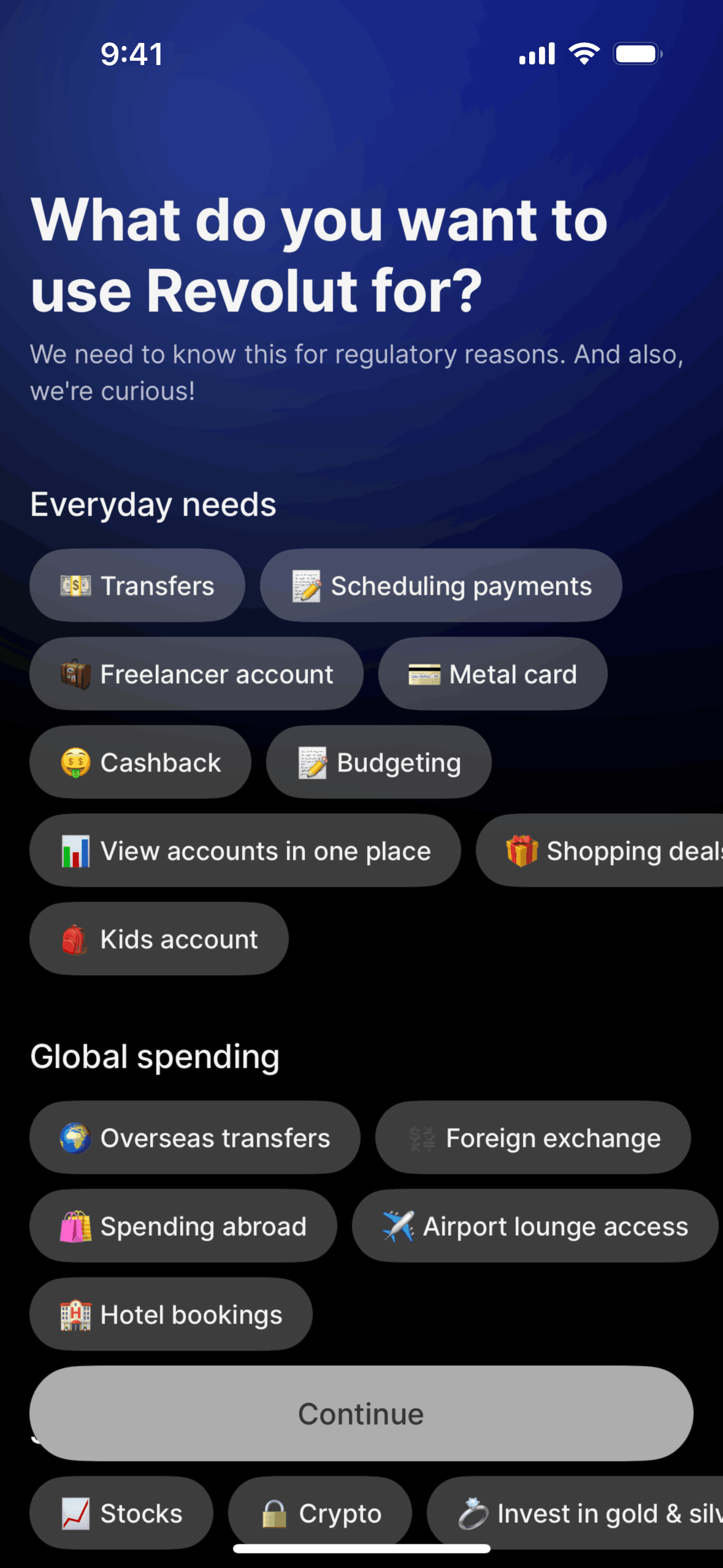The image size is (723, 1568).
Task: Select the Transfers chip
Action: [137, 586]
